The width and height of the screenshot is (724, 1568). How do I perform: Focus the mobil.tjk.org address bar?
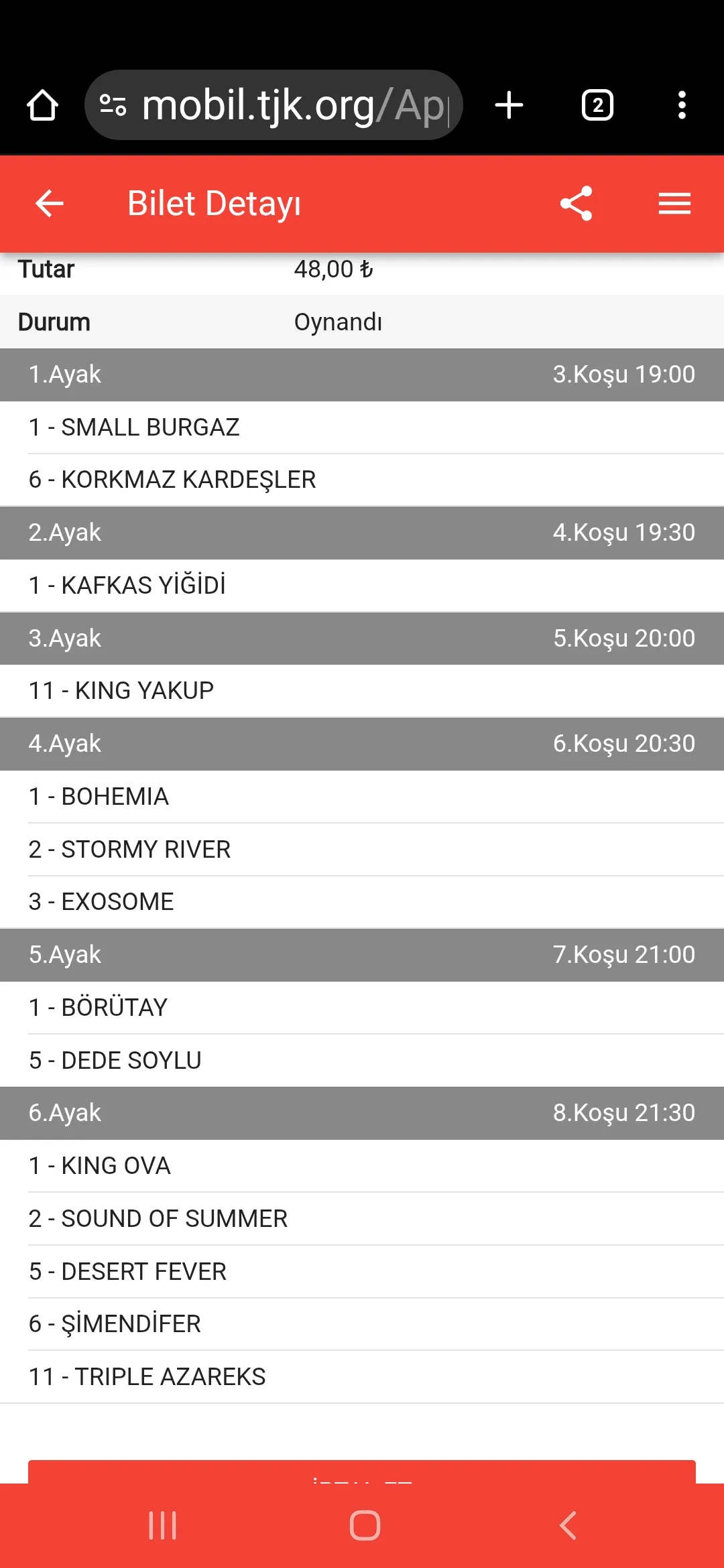click(282, 105)
